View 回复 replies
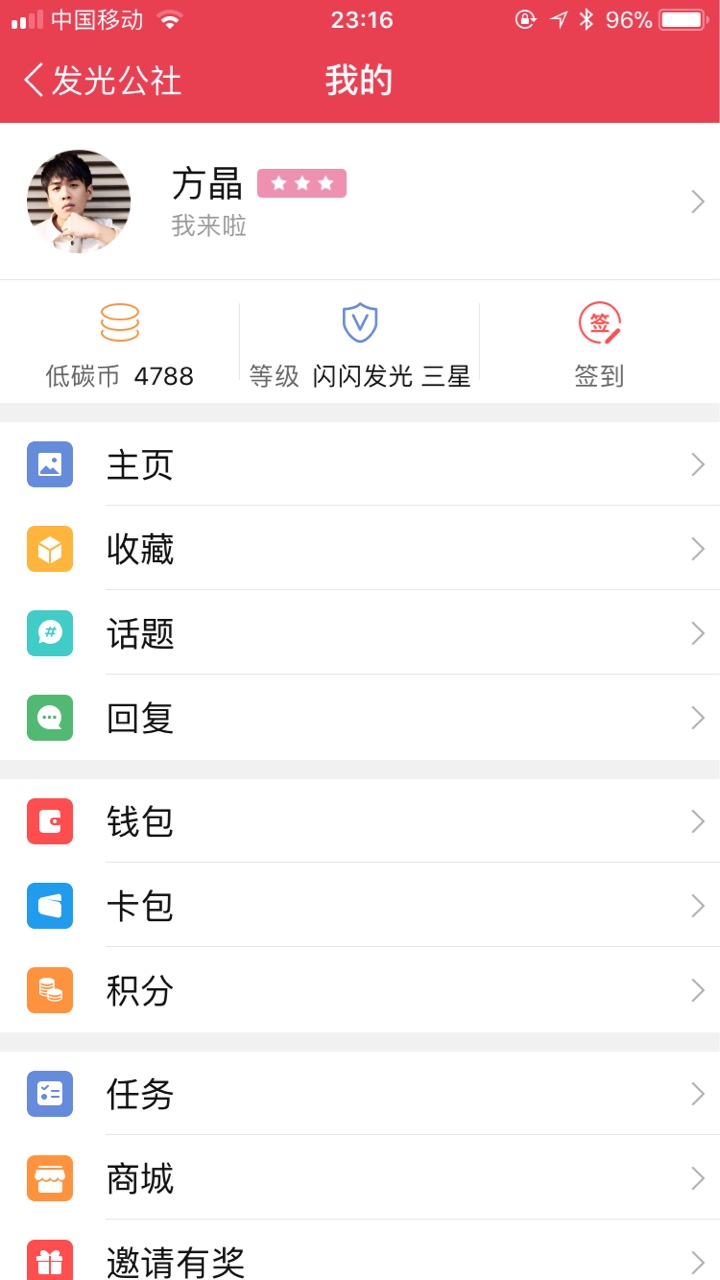This screenshot has height=1280, width=720. (x=360, y=718)
